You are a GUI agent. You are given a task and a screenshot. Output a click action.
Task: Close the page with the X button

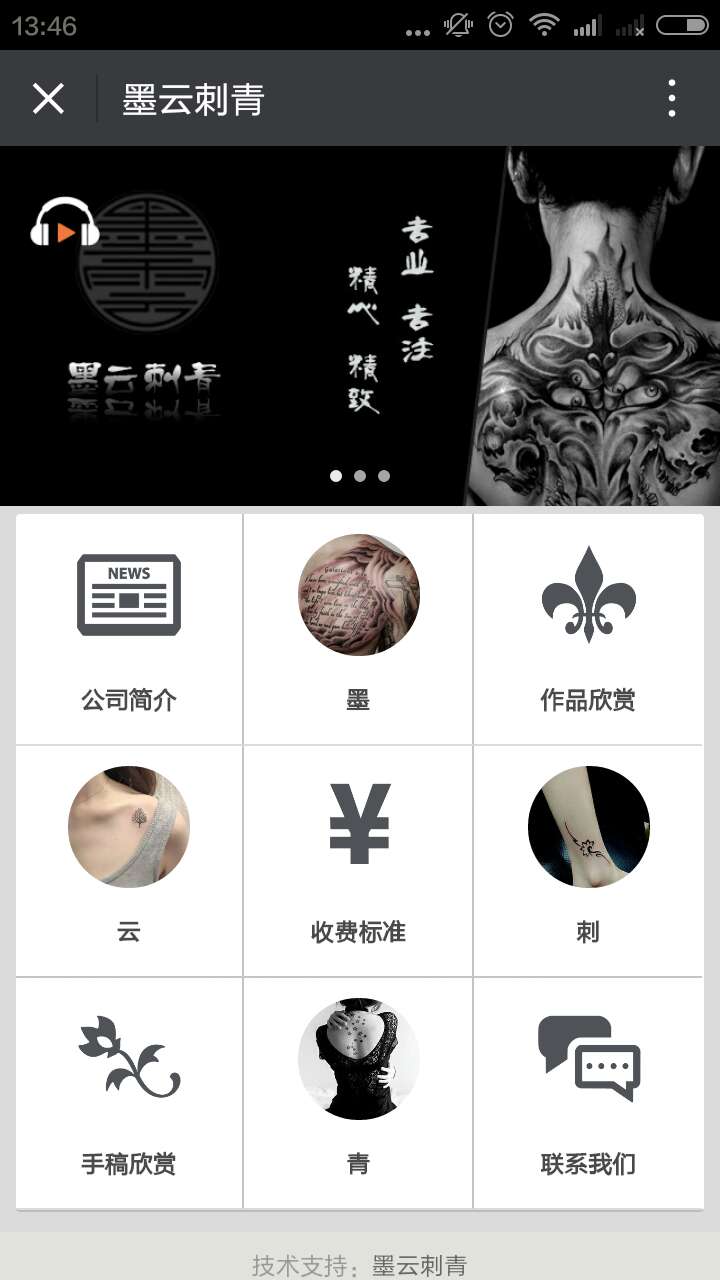pyautogui.click(x=47, y=97)
